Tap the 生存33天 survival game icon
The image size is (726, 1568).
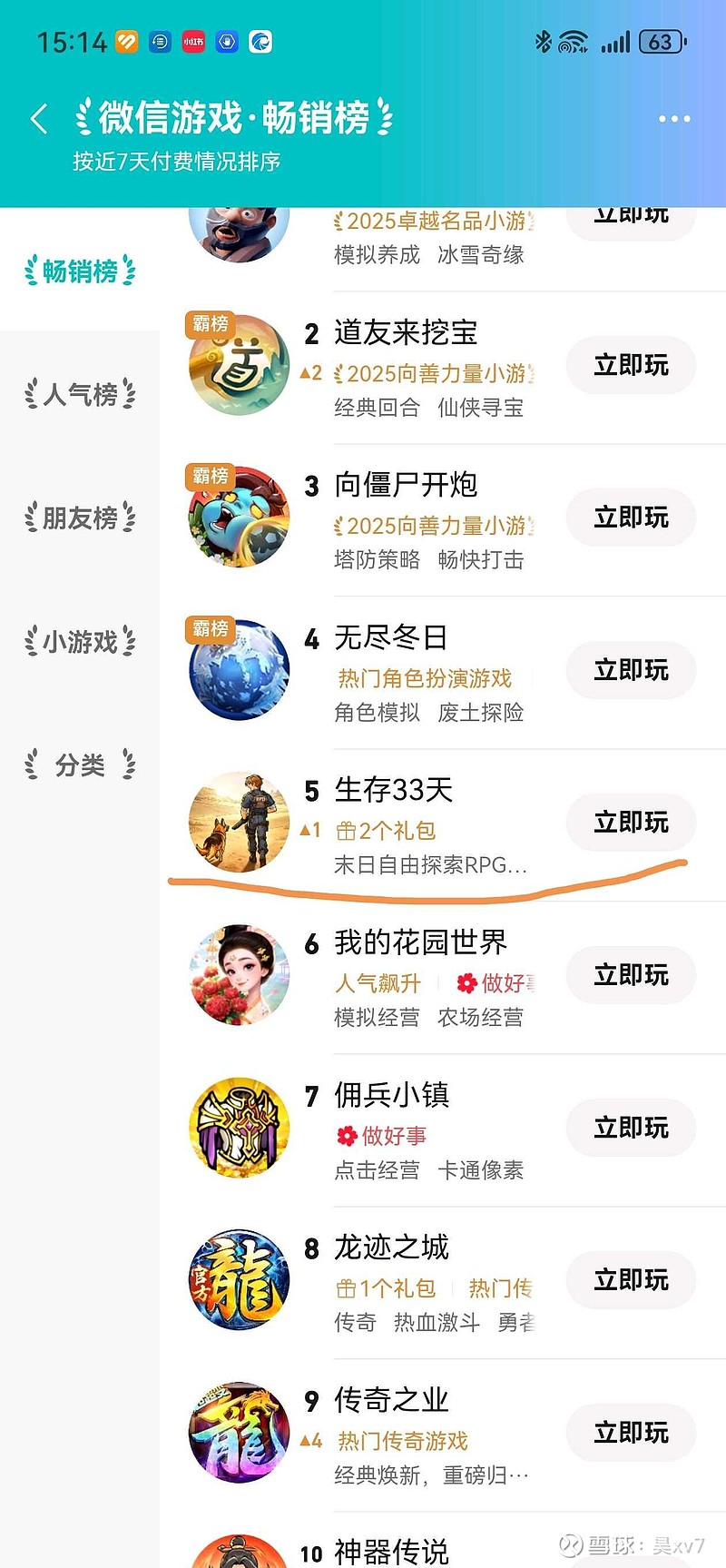pos(238,822)
